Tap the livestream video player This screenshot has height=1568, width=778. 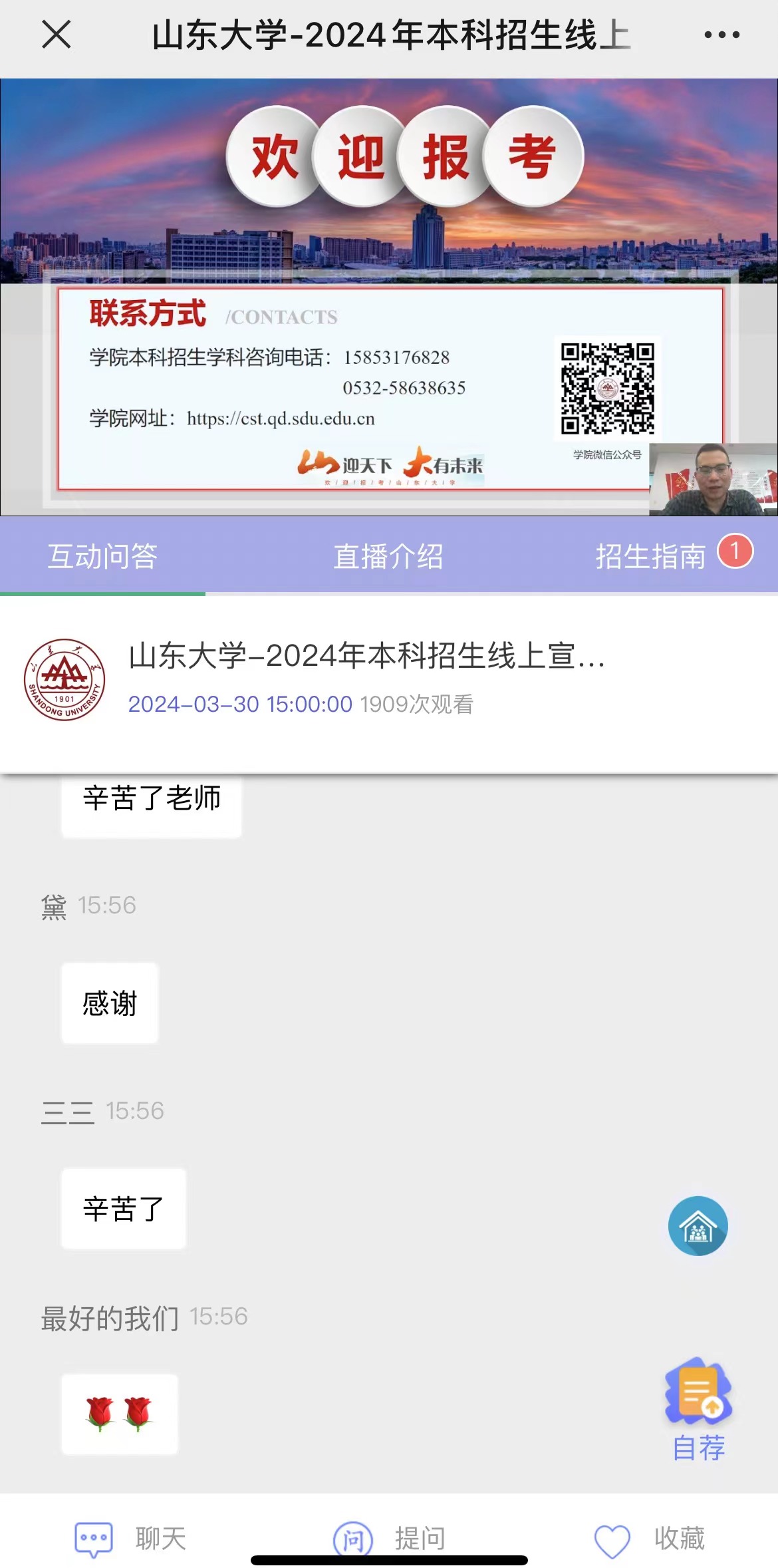click(388, 297)
